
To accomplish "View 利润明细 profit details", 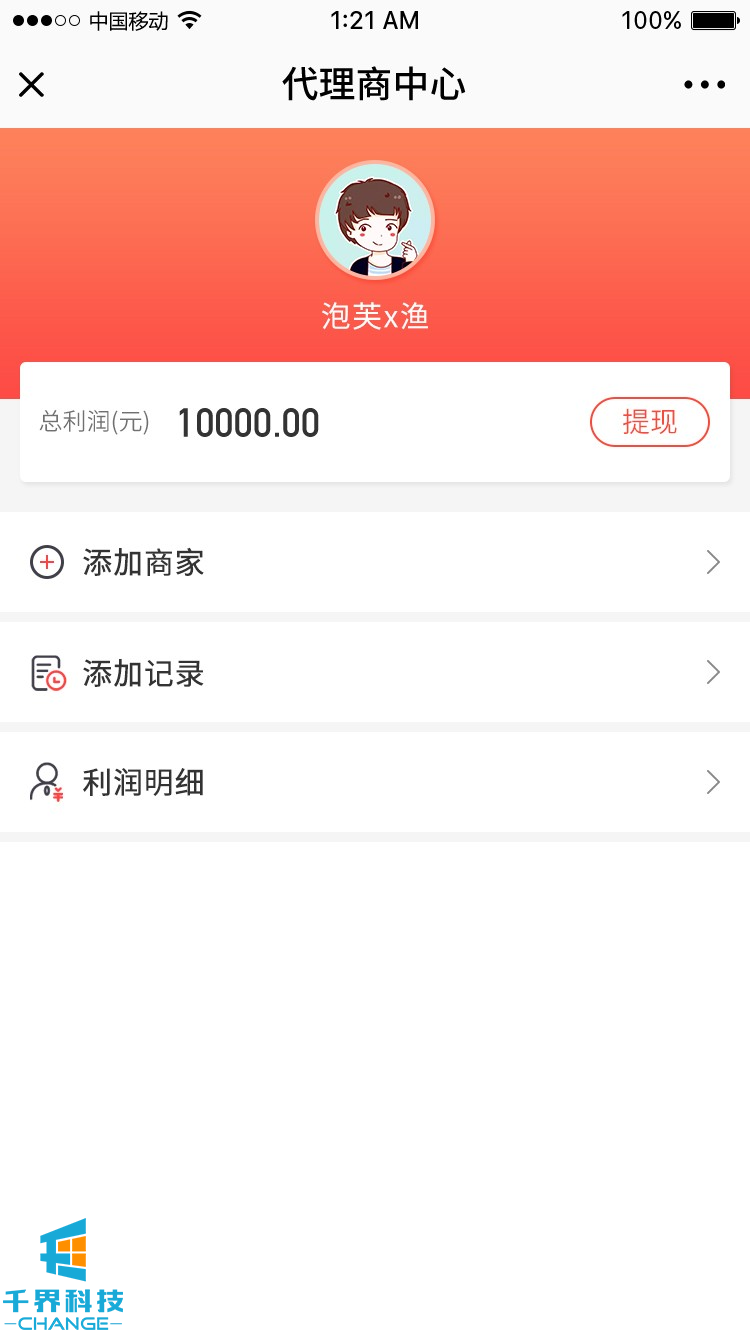I will pos(375,782).
